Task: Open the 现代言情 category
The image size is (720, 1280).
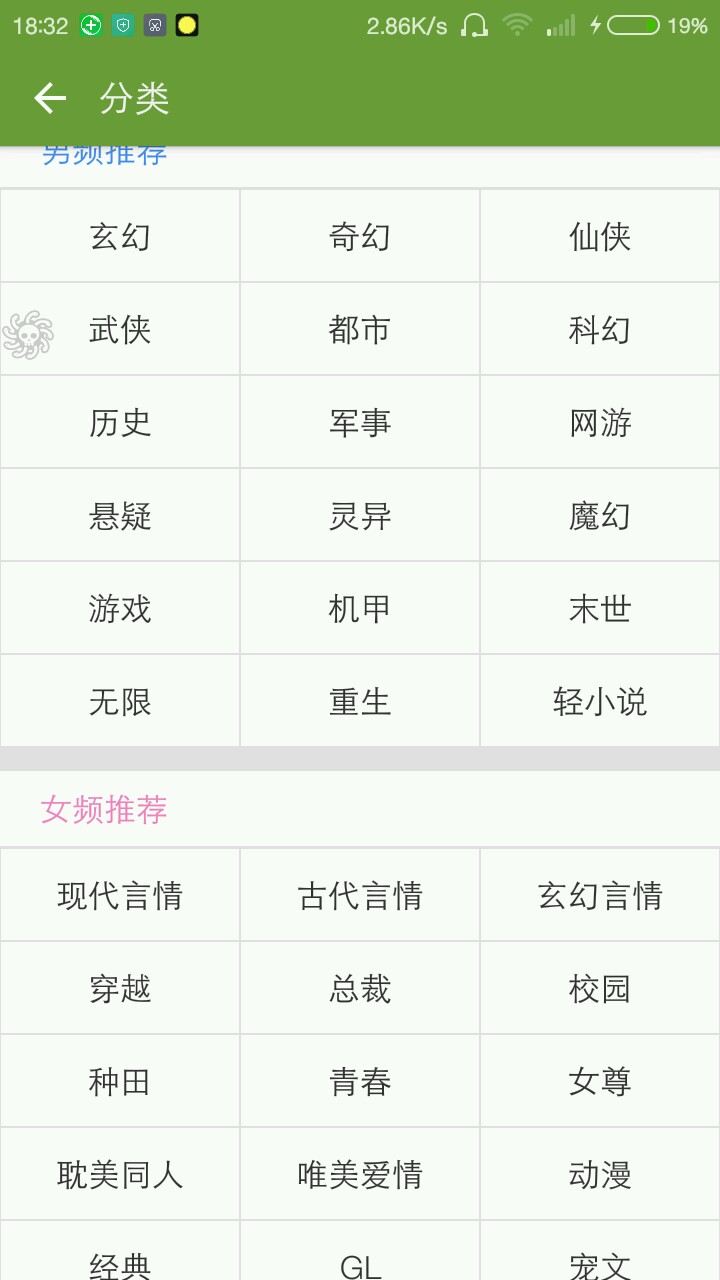Action: point(120,896)
